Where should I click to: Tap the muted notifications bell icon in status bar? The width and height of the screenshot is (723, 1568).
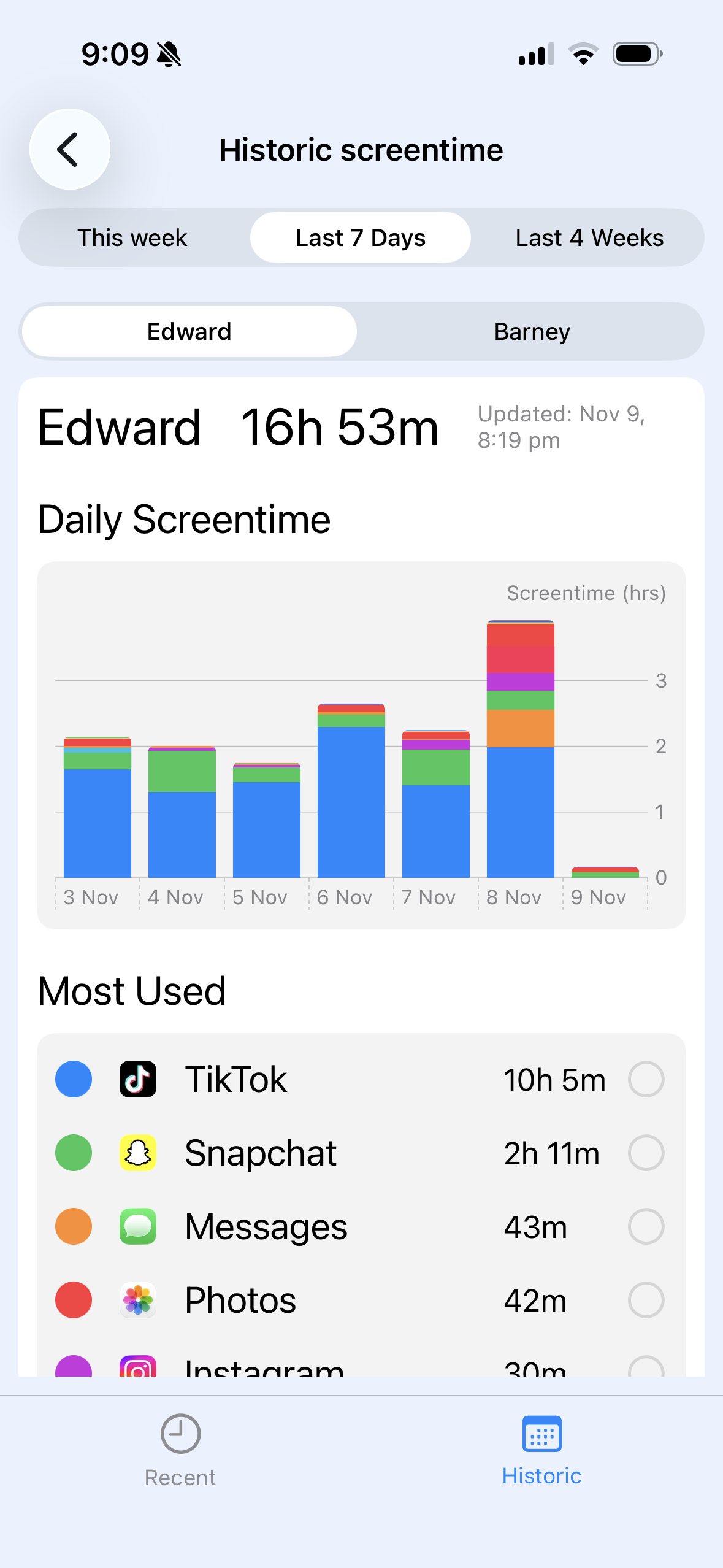(168, 54)
